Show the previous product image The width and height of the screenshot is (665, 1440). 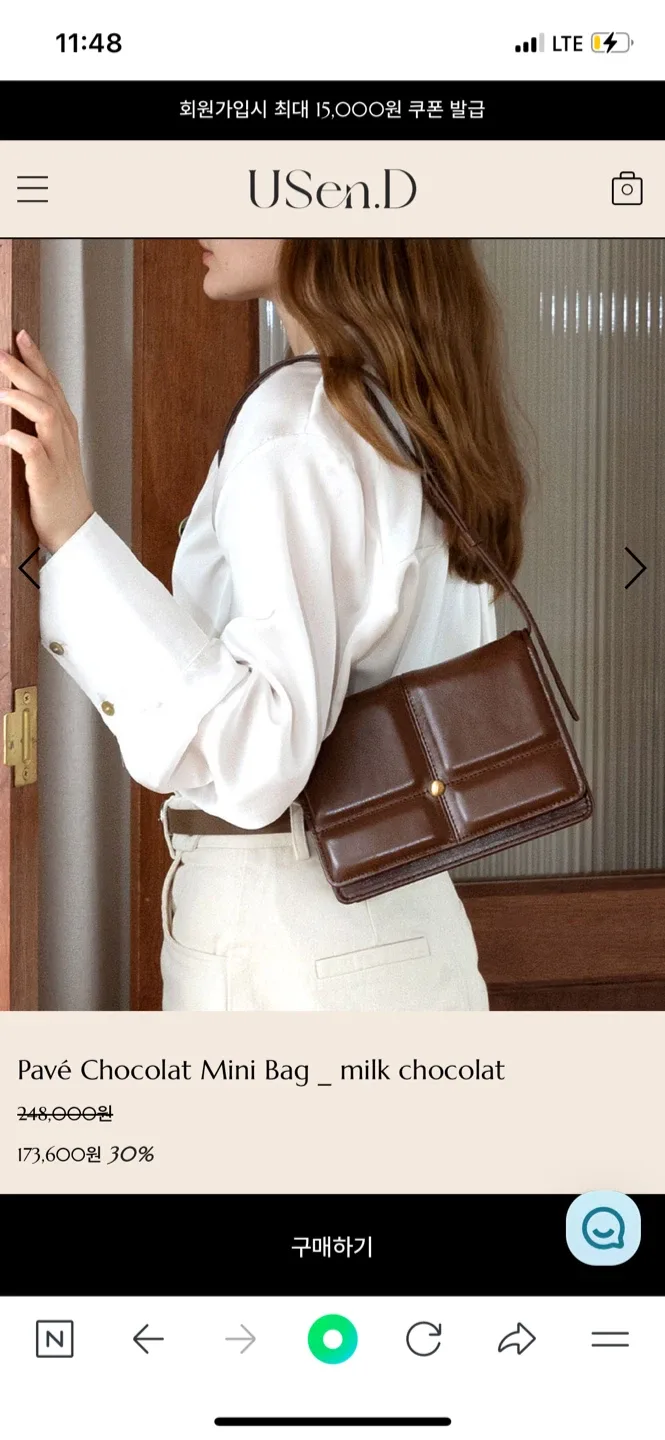point(29,568)
